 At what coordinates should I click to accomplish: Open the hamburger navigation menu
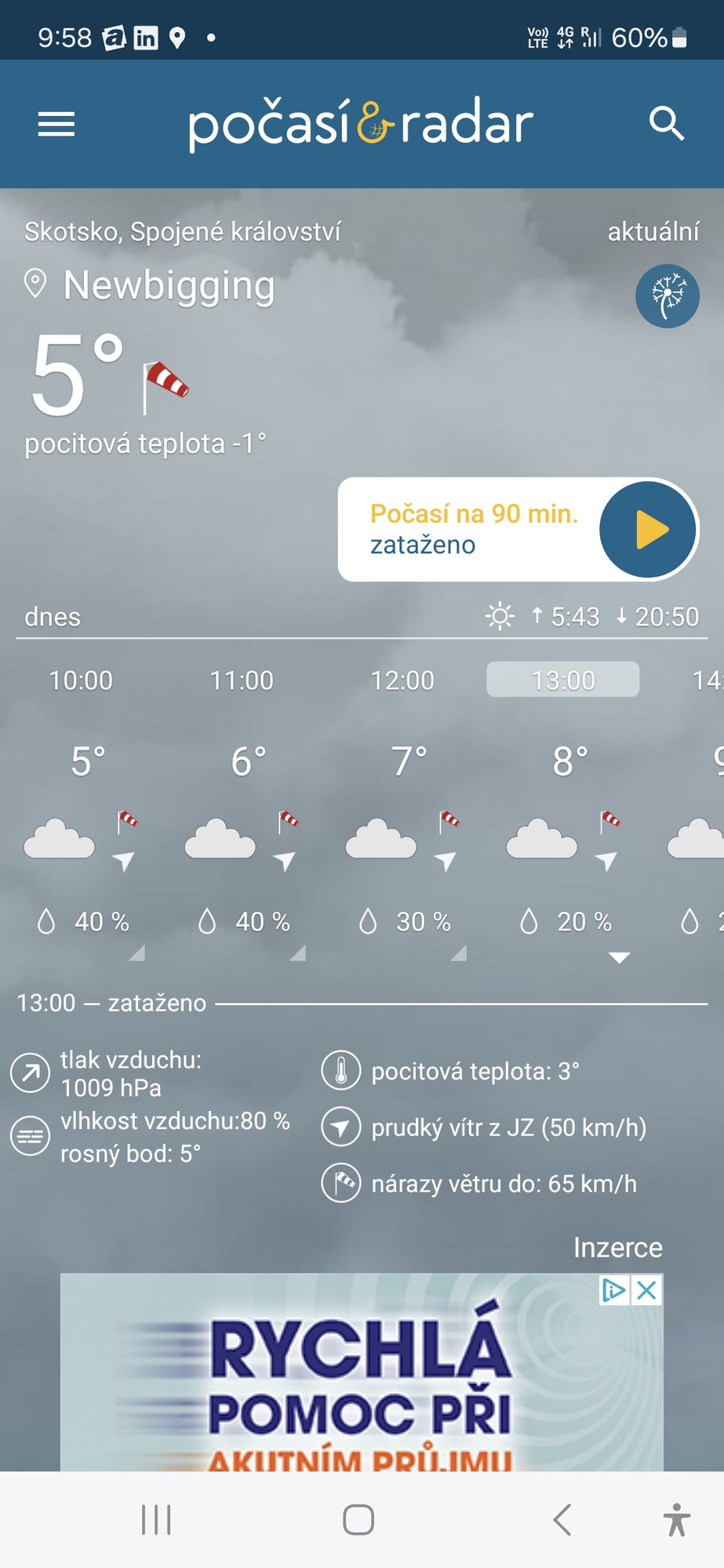pos(56,124)
